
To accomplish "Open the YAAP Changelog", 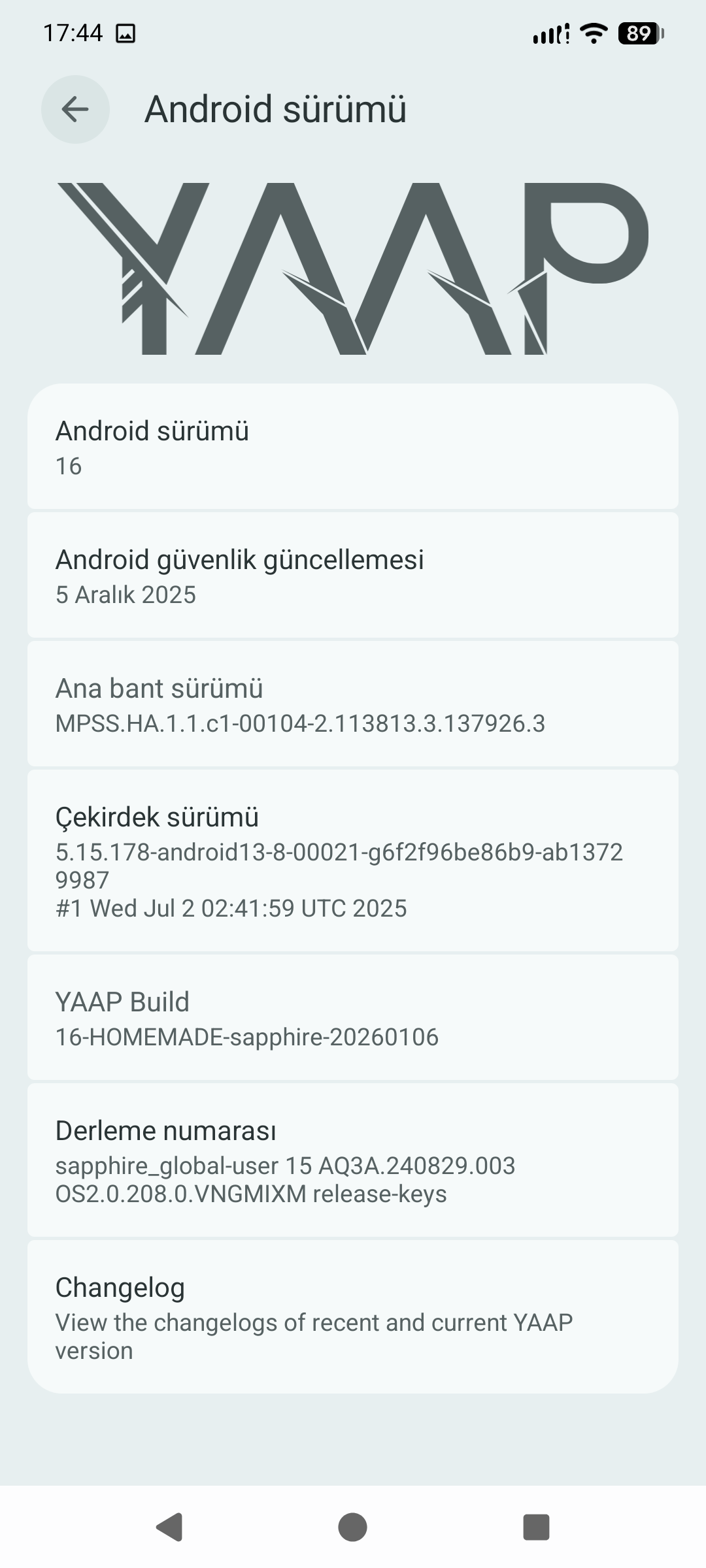I will coord(353,1316).
